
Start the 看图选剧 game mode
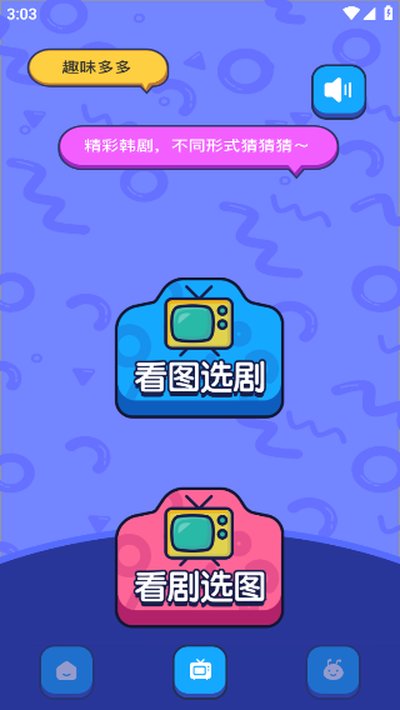199,347
